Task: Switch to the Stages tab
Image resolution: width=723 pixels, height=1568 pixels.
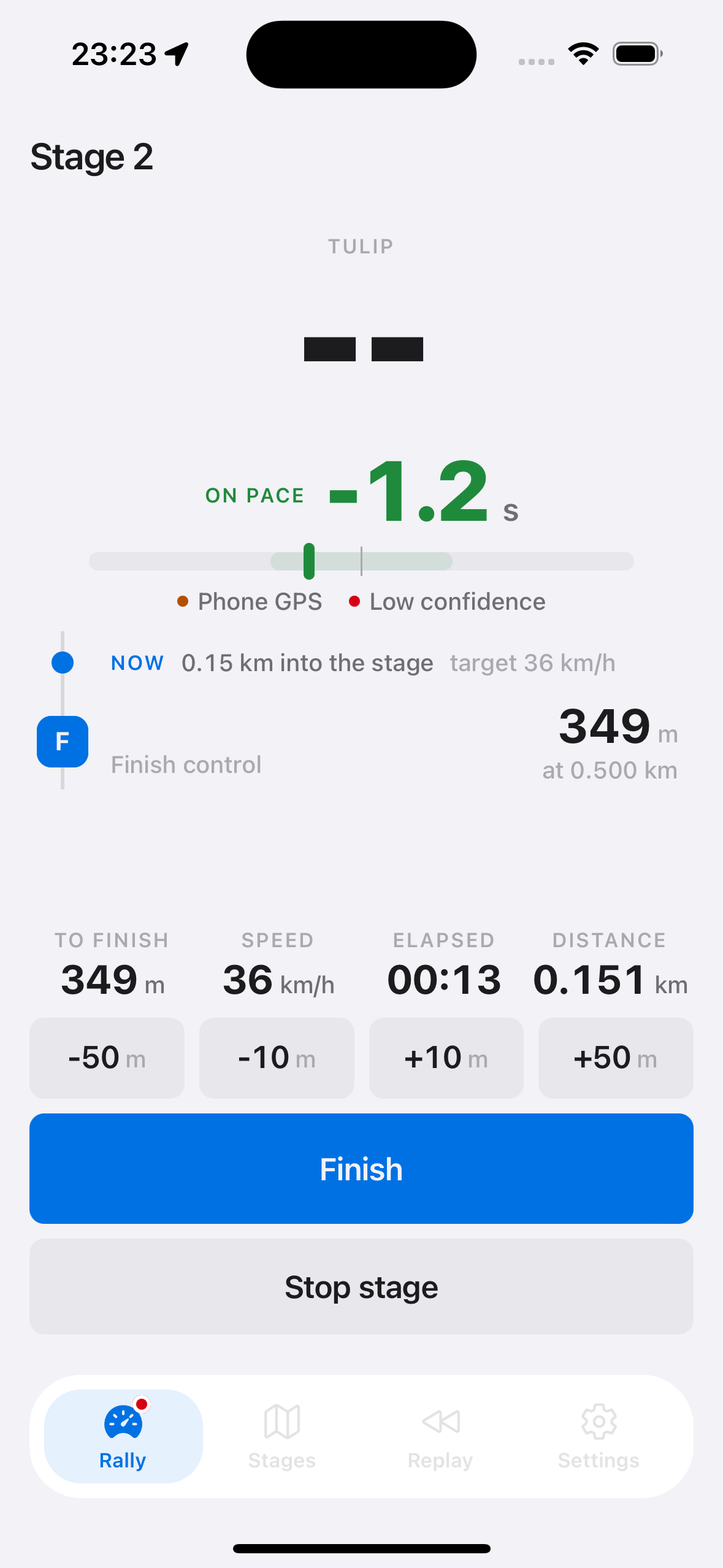Action: (282, 1436)
